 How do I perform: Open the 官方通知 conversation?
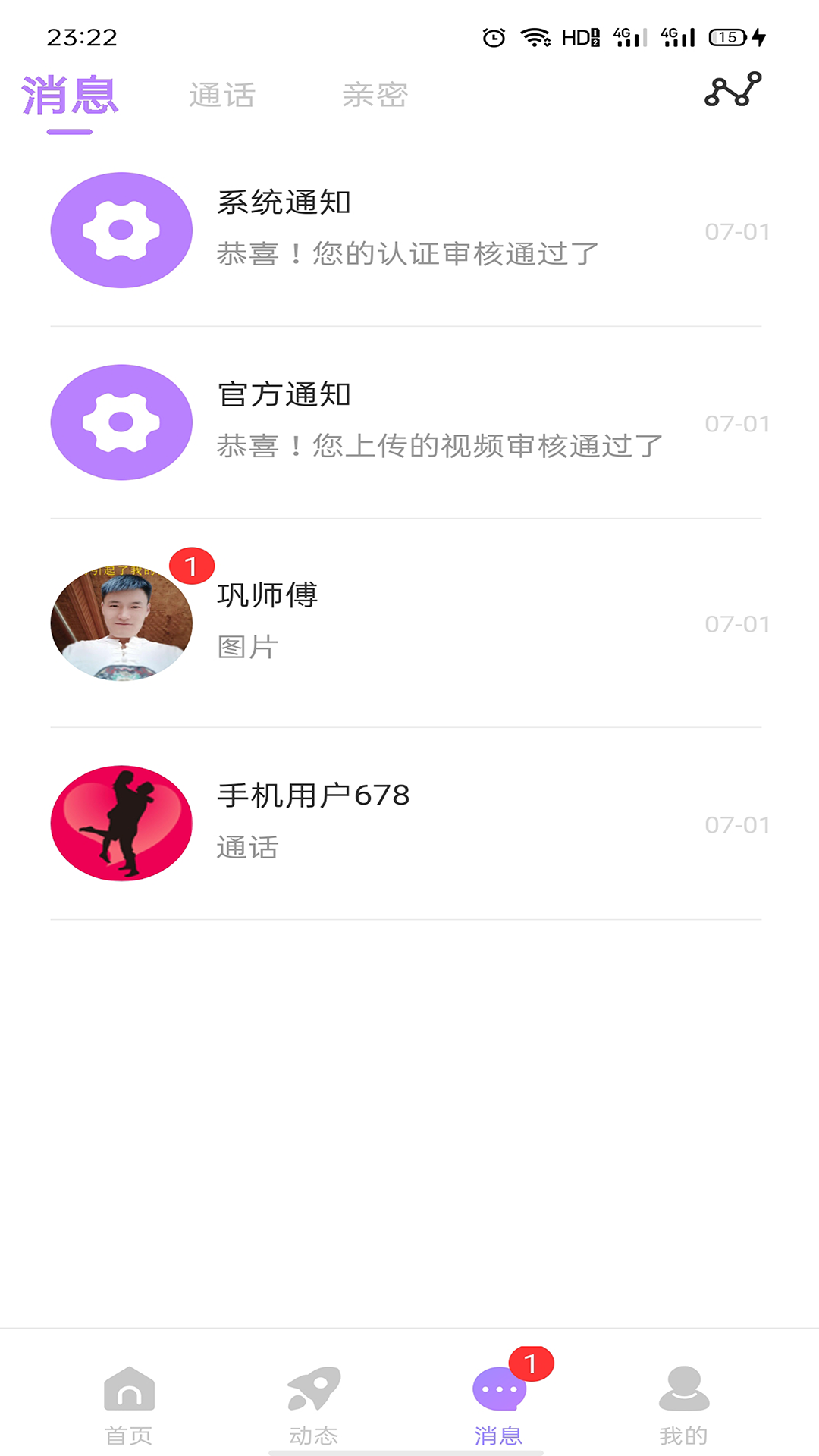tap(409, 422)
